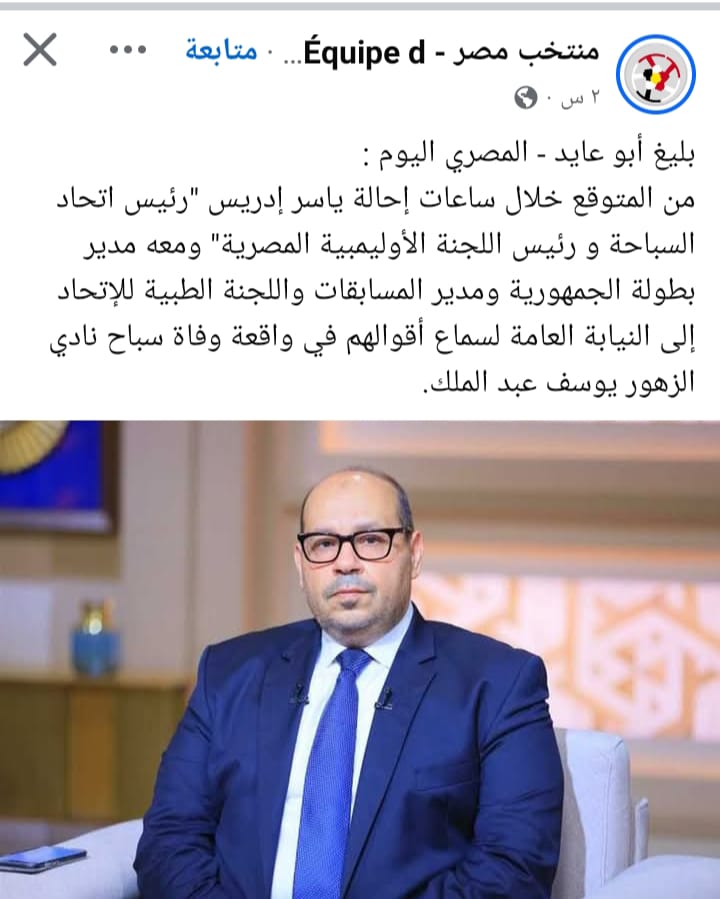Open the post's three-dot options menu
The width and height of the screenshot is (720, 899).
pos(128,50)
